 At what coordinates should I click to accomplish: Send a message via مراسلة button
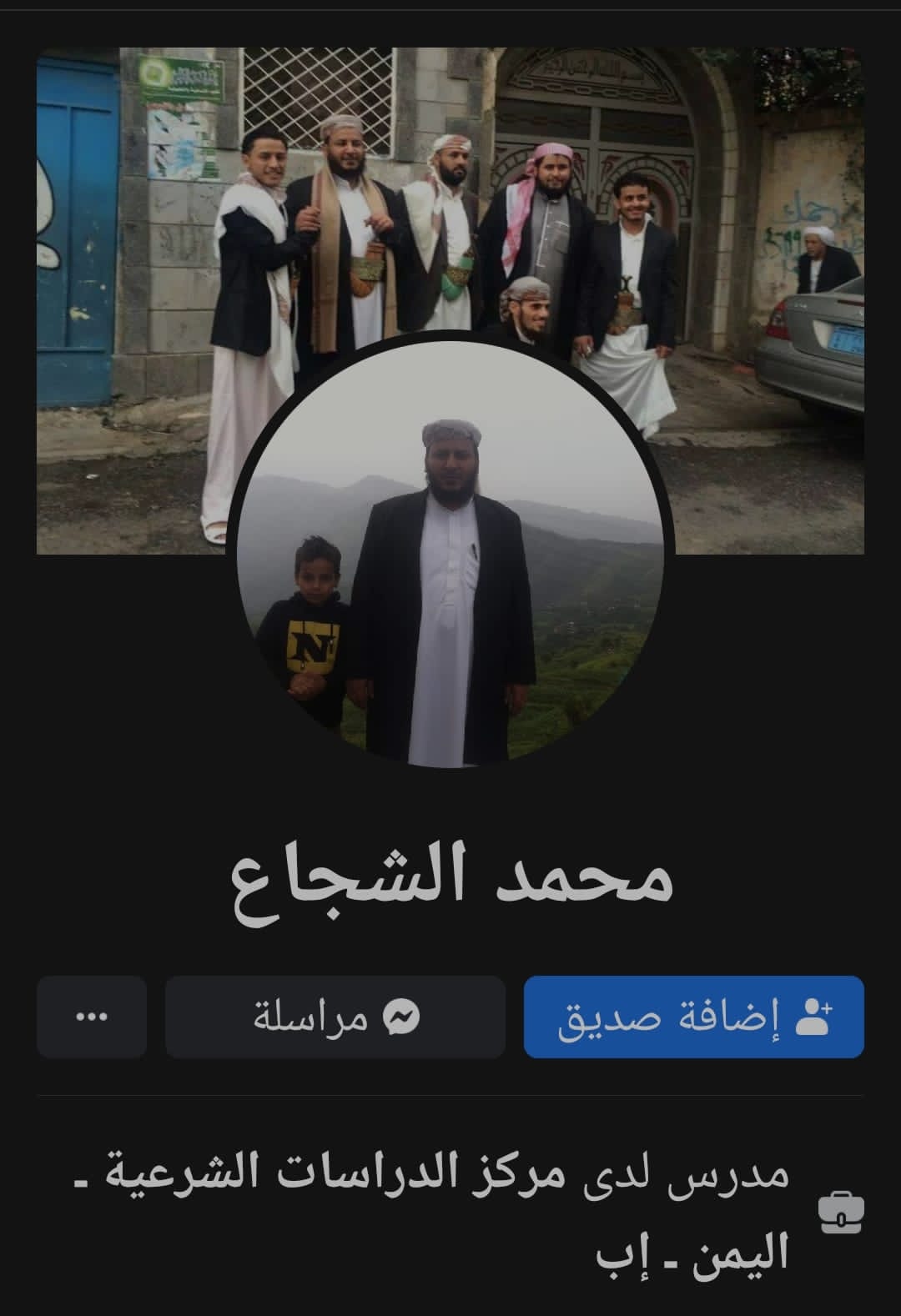point(335,1017)
